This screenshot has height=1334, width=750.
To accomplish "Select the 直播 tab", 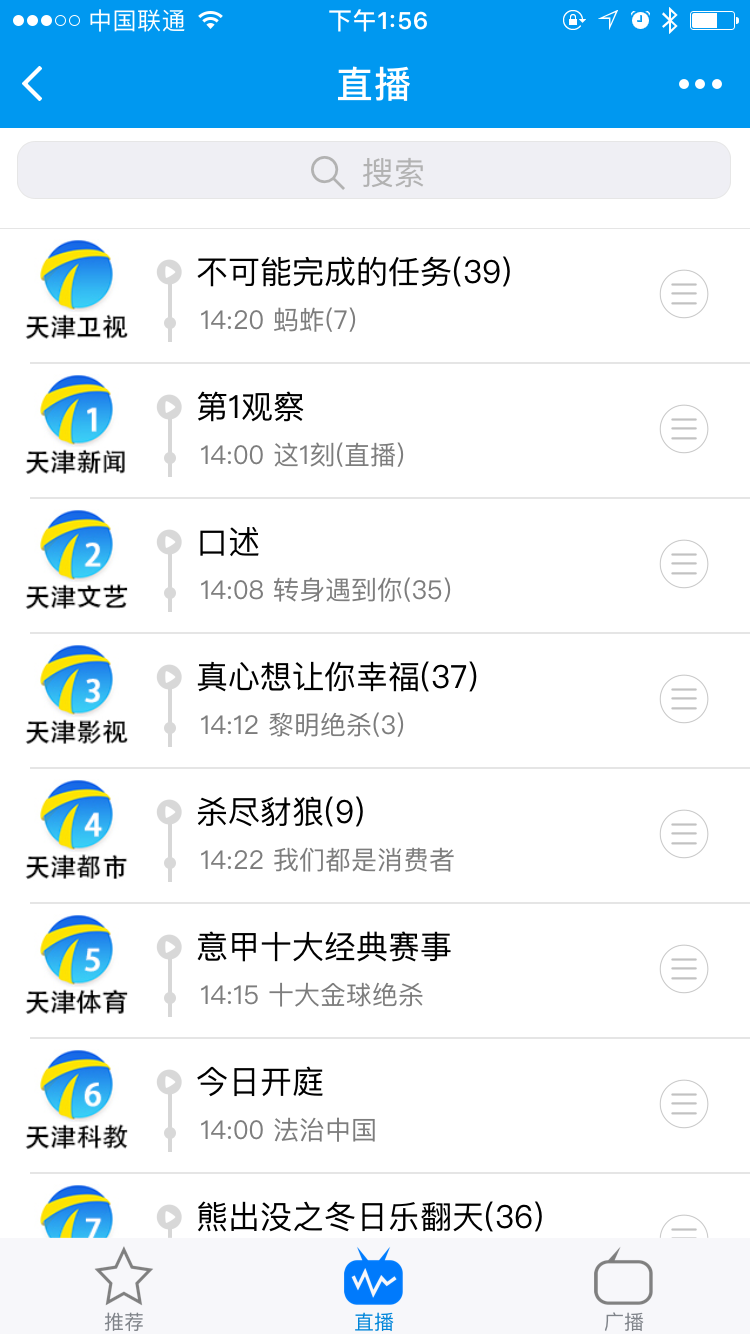I will click(374, 1288).
